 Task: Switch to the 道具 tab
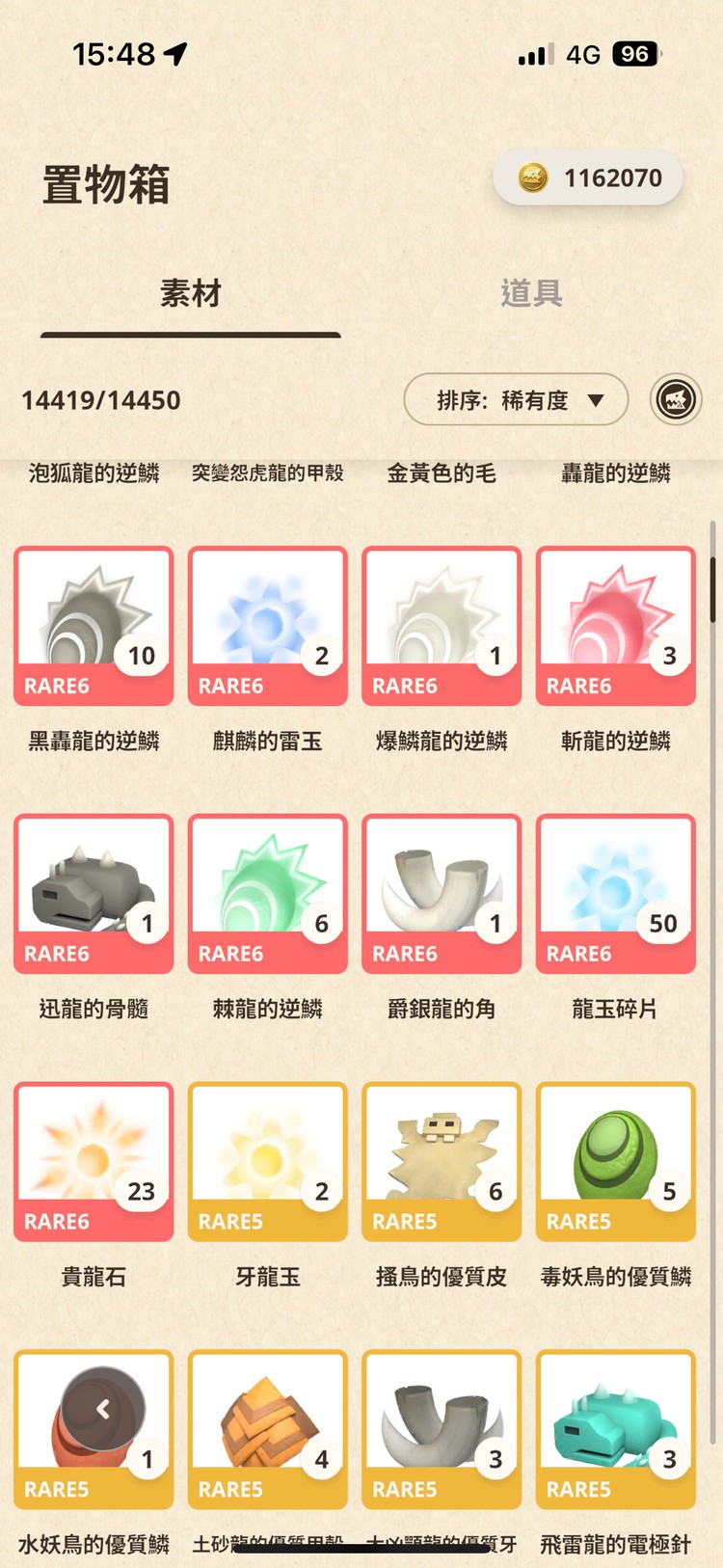point(529,295)
